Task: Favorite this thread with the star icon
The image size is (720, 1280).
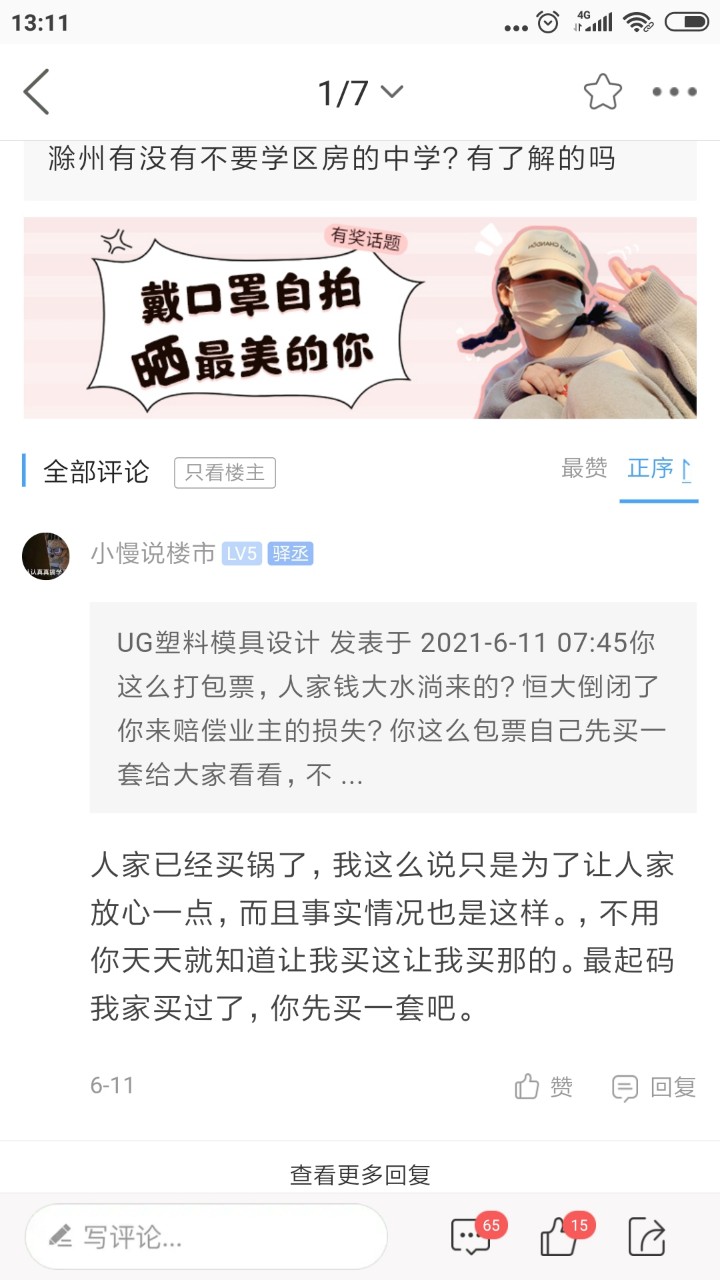Action: coord(603,92)
